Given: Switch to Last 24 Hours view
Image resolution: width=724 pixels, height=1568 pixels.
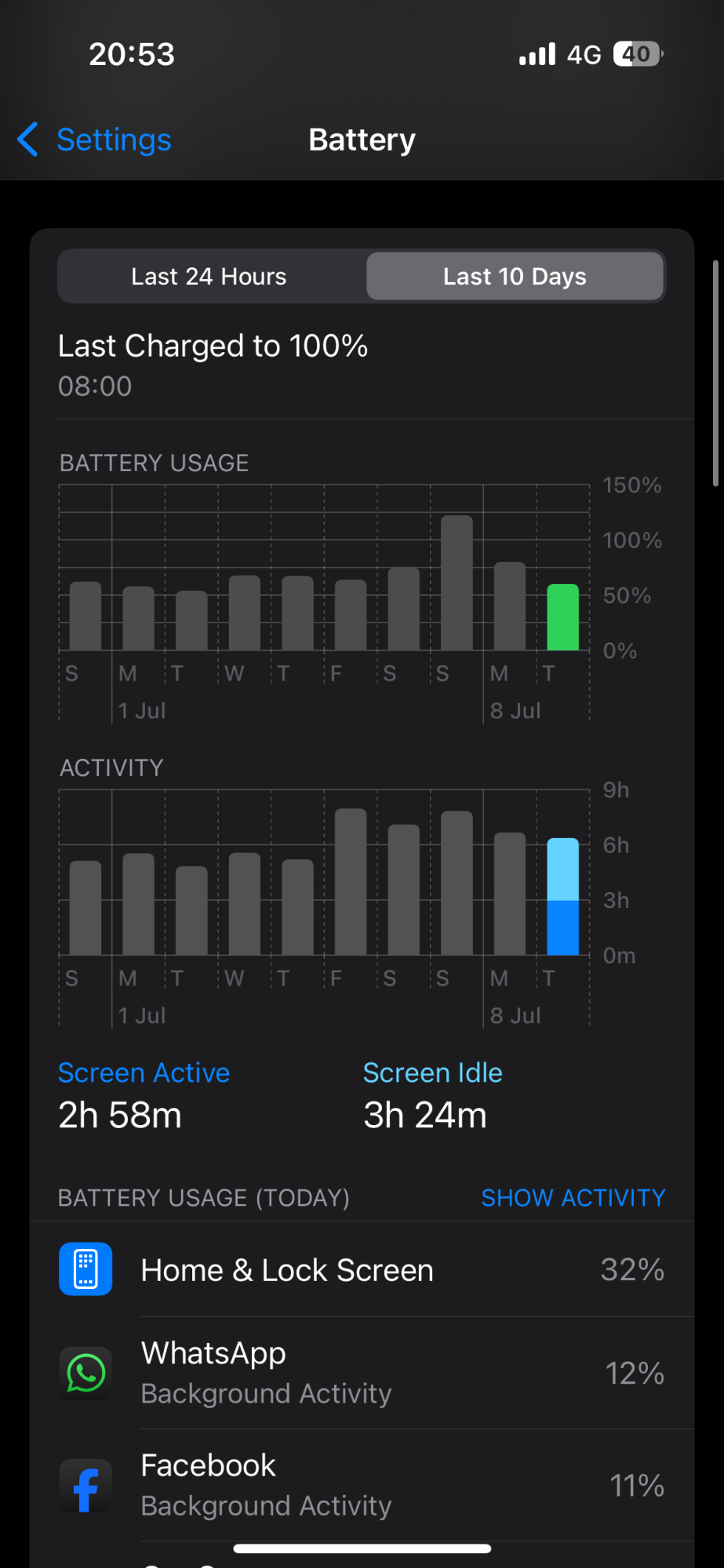Looking at the screenshot, I should click(209, 277).
